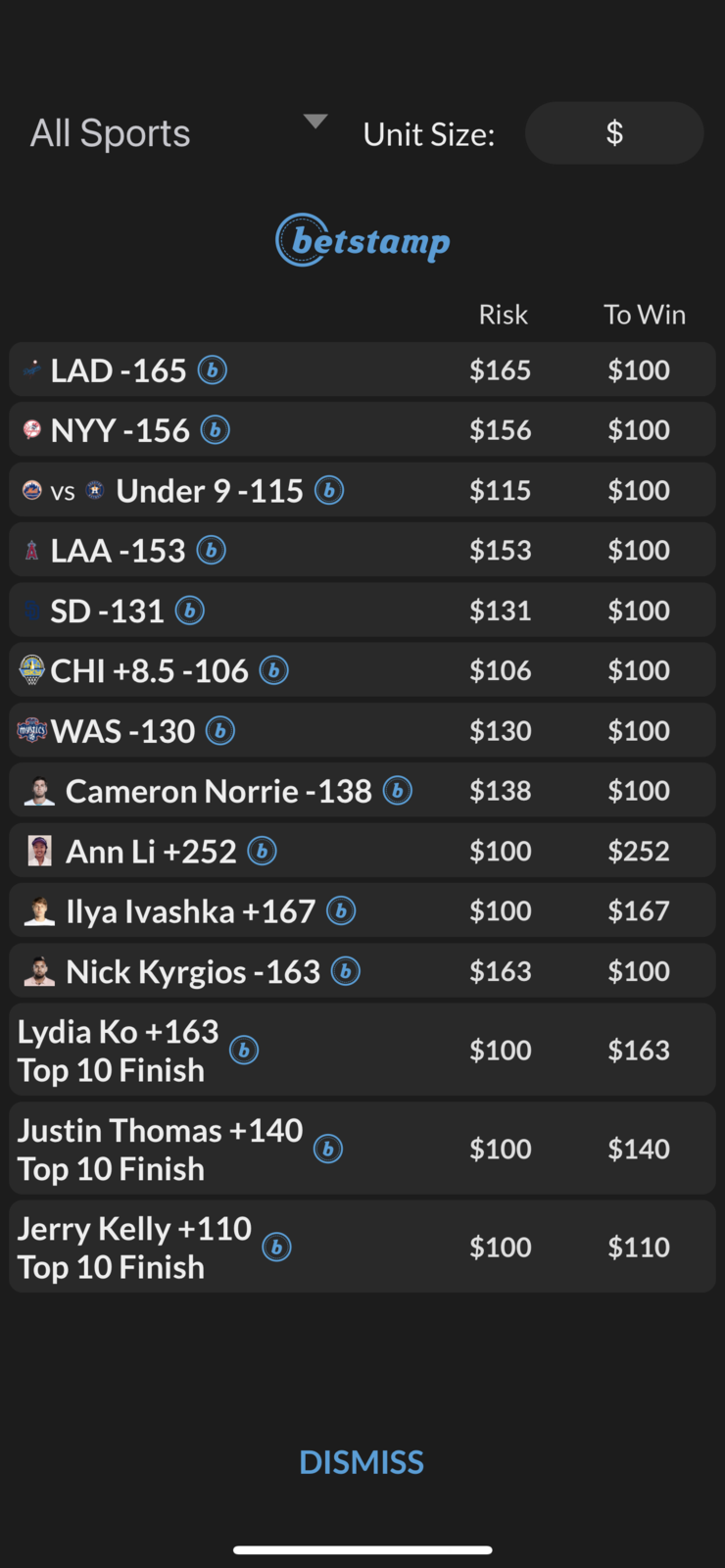Image resolution: width=725 pixels, height=1568 pixels.
Task: Tap betstamp icon beside LAA -153
Action: click(x=212, y=551)
